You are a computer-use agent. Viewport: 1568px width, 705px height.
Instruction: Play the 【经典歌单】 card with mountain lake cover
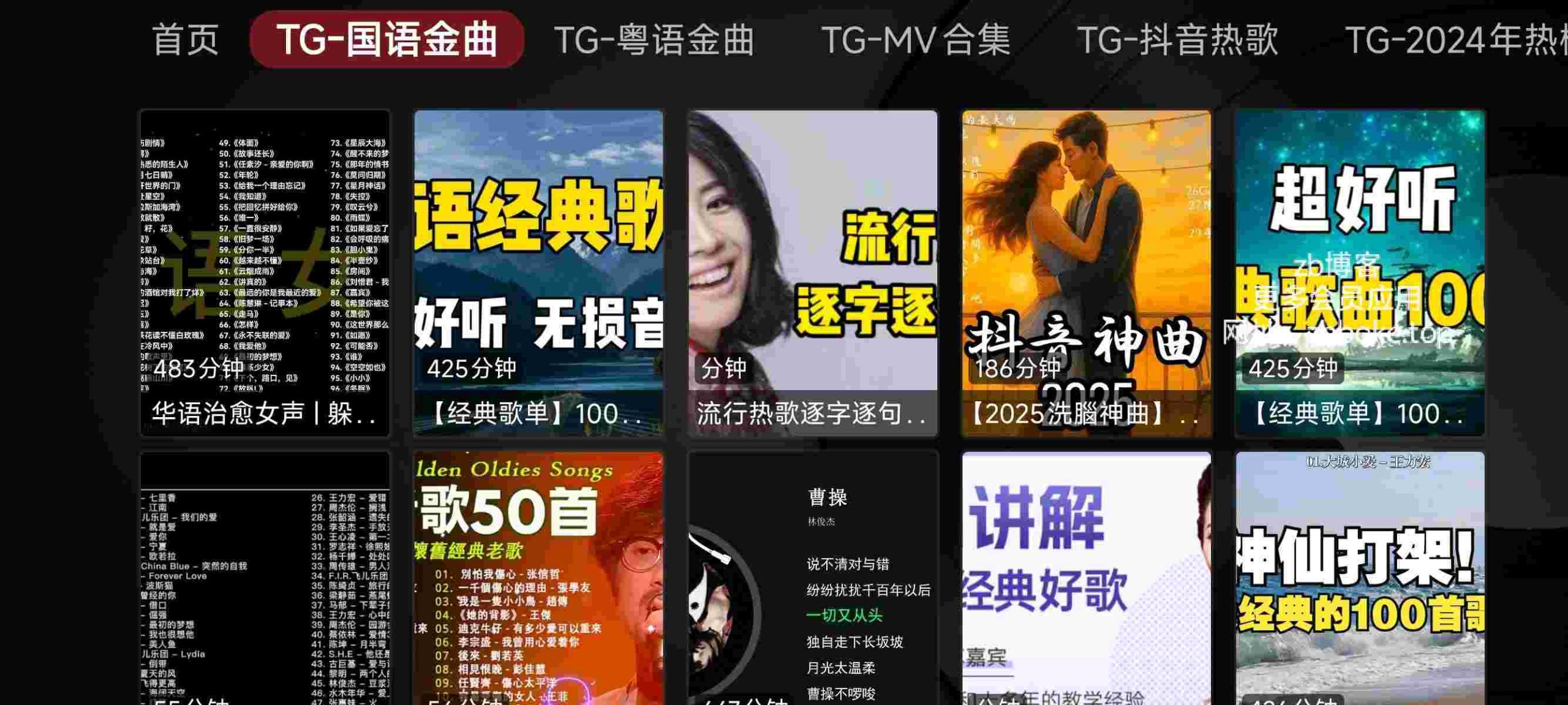(x=538, y=273)
